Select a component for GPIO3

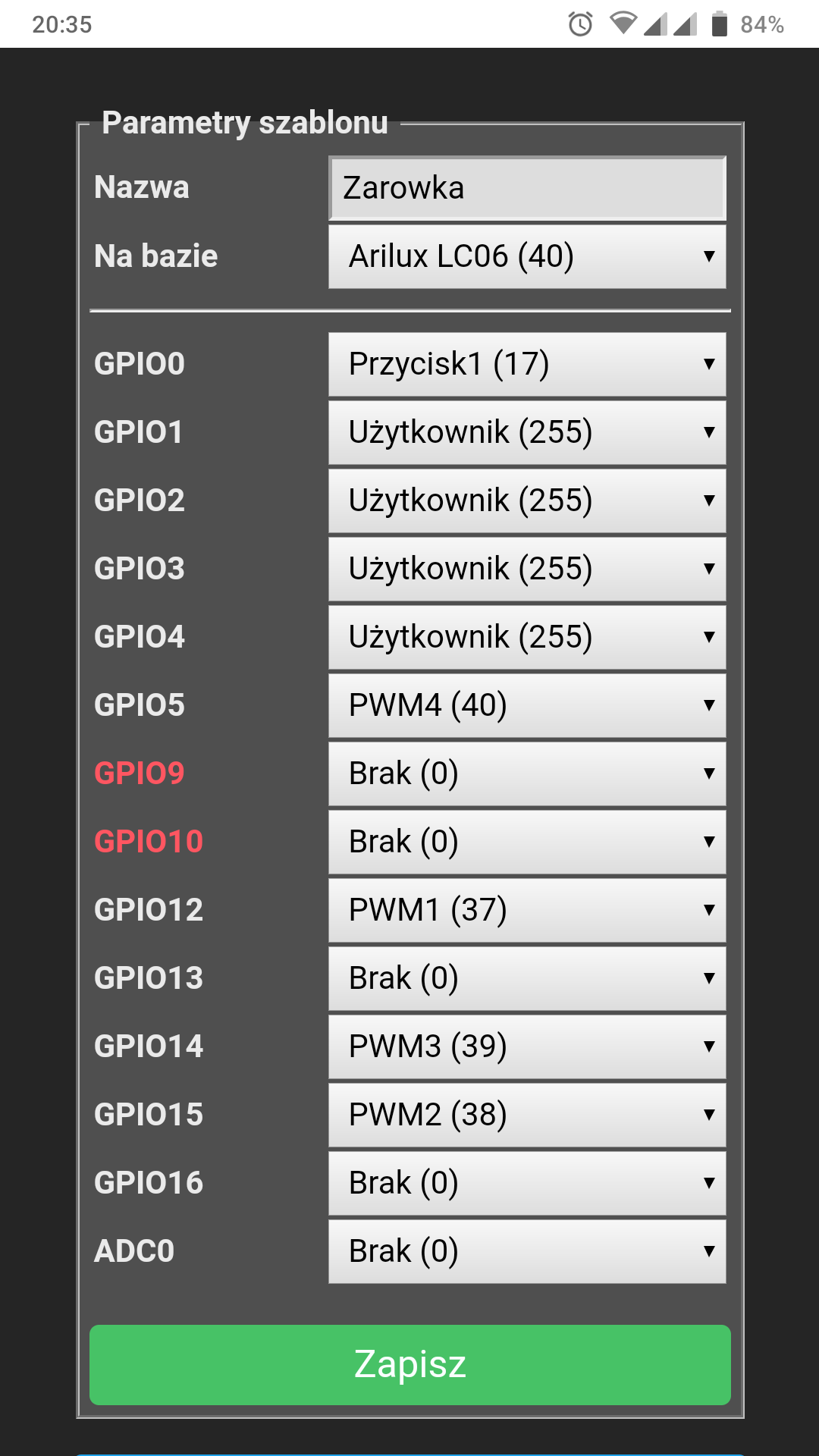click(x=527, y=569)
